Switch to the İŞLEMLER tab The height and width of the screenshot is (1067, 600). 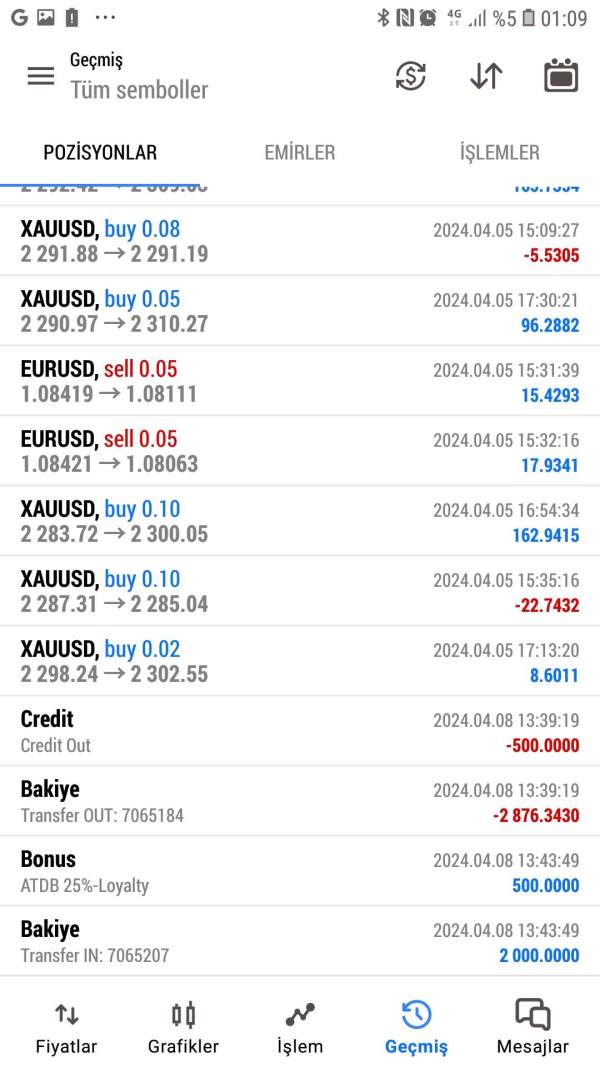499,153
